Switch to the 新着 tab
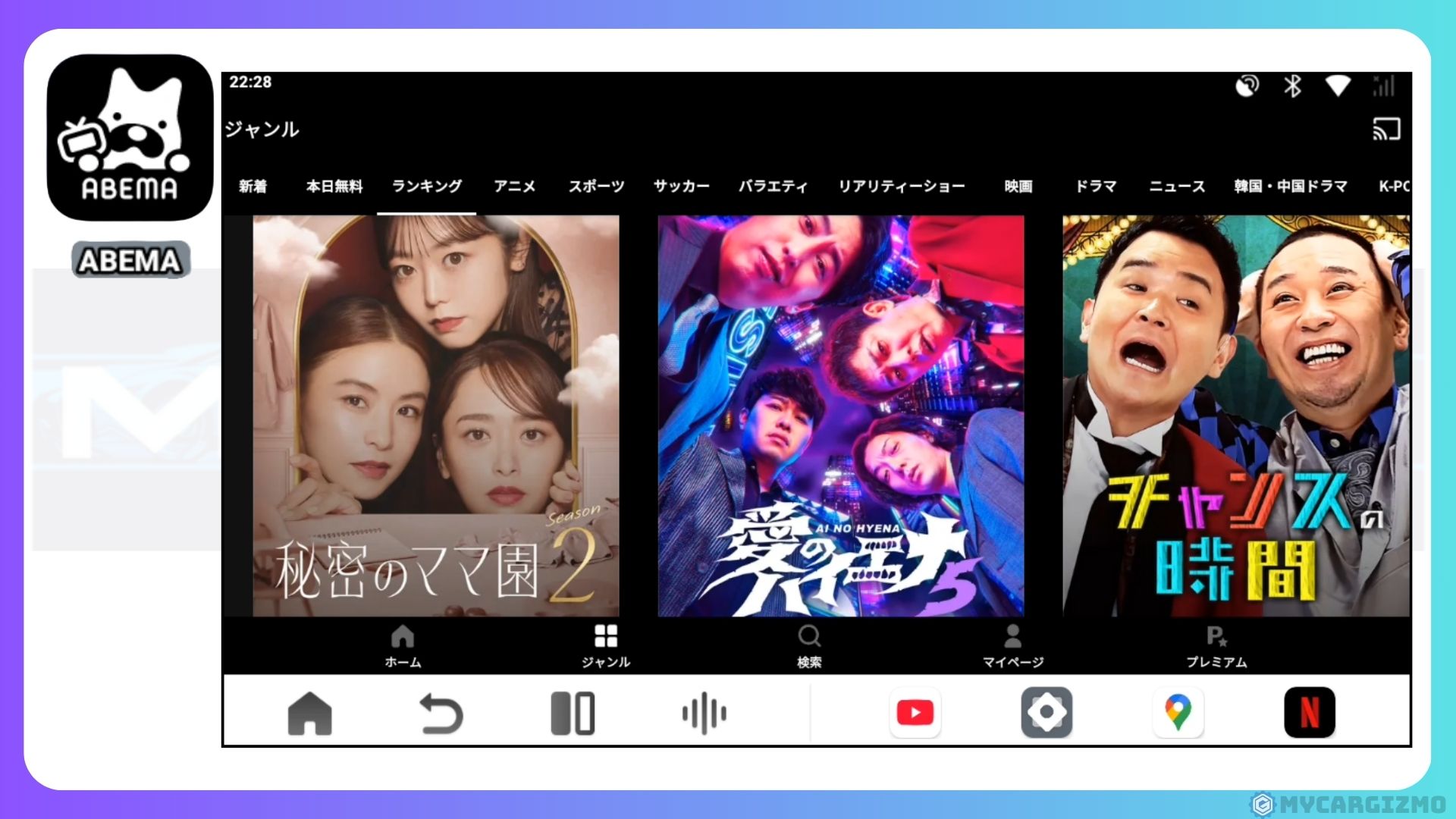This screenshot has height=819, width=1456. (x=253, y=187)
